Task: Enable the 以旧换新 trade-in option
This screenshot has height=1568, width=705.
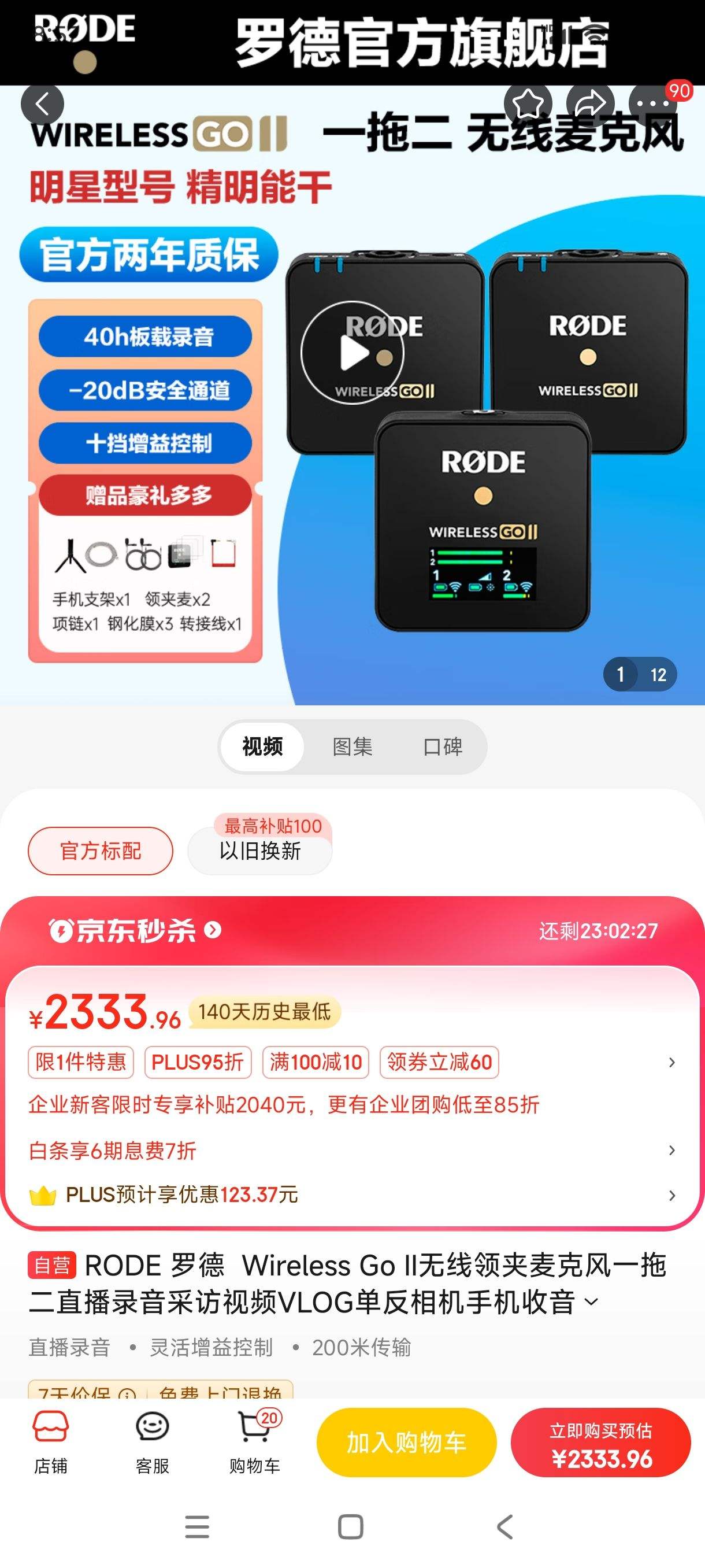Action: coord(259,853)
